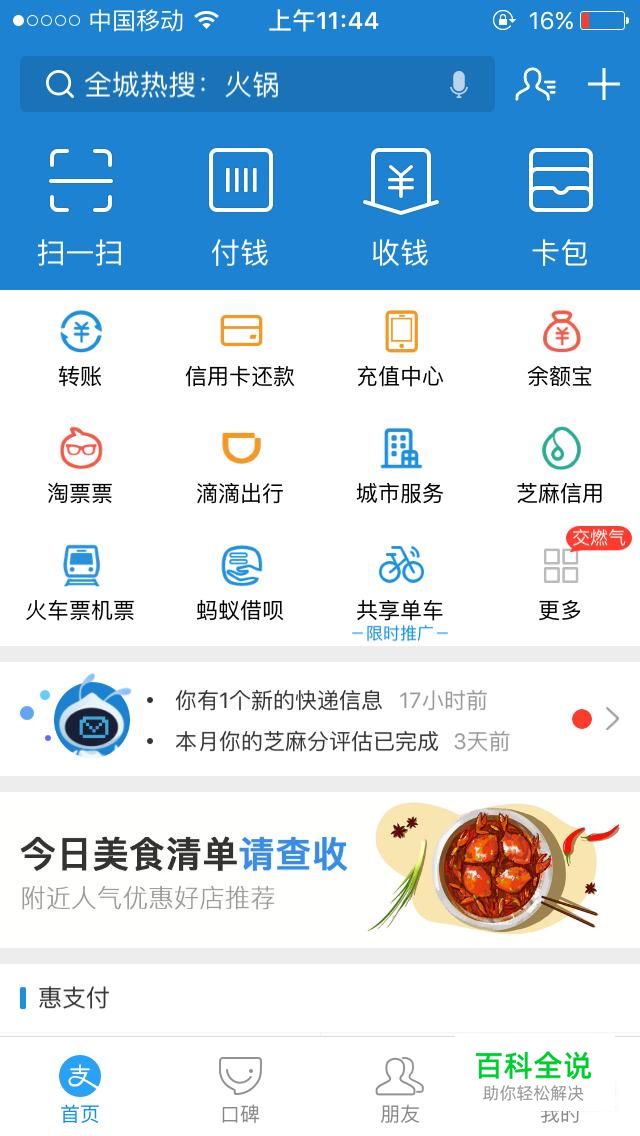Open 扫一扫 scanner

pos(80,207)
